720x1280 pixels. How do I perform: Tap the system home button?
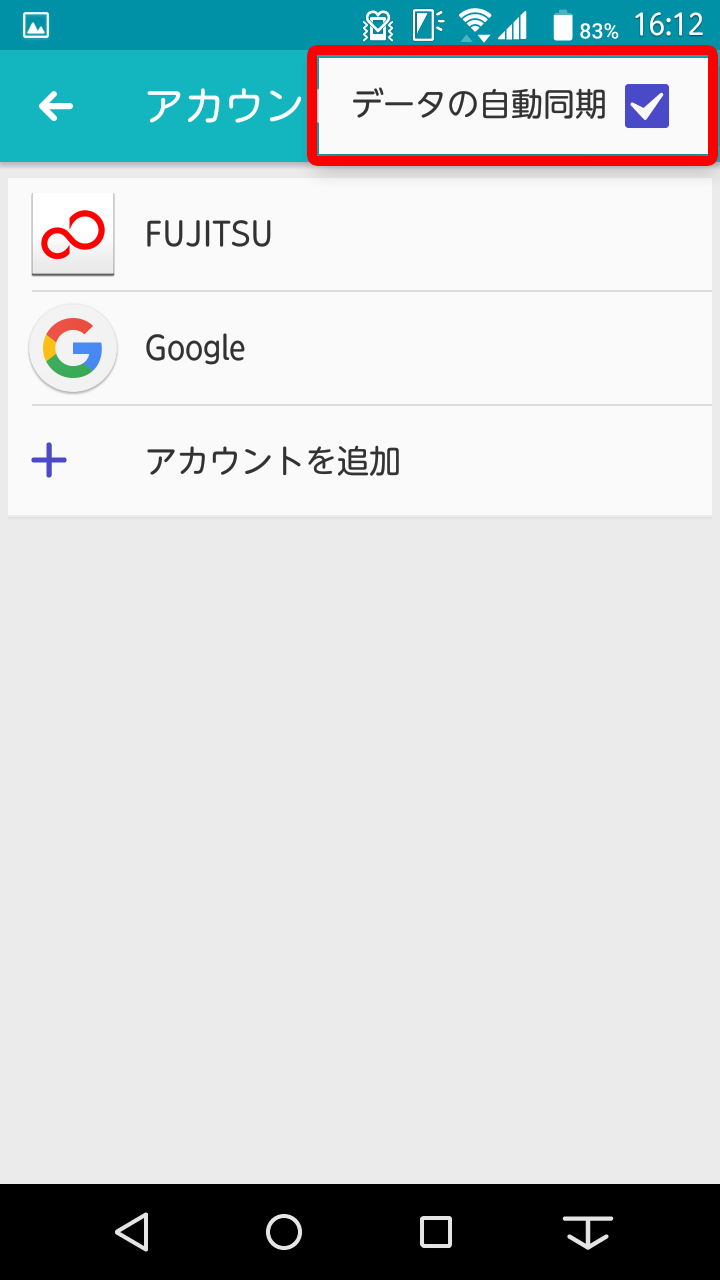pyautogui.click(x=284, y=1232)
